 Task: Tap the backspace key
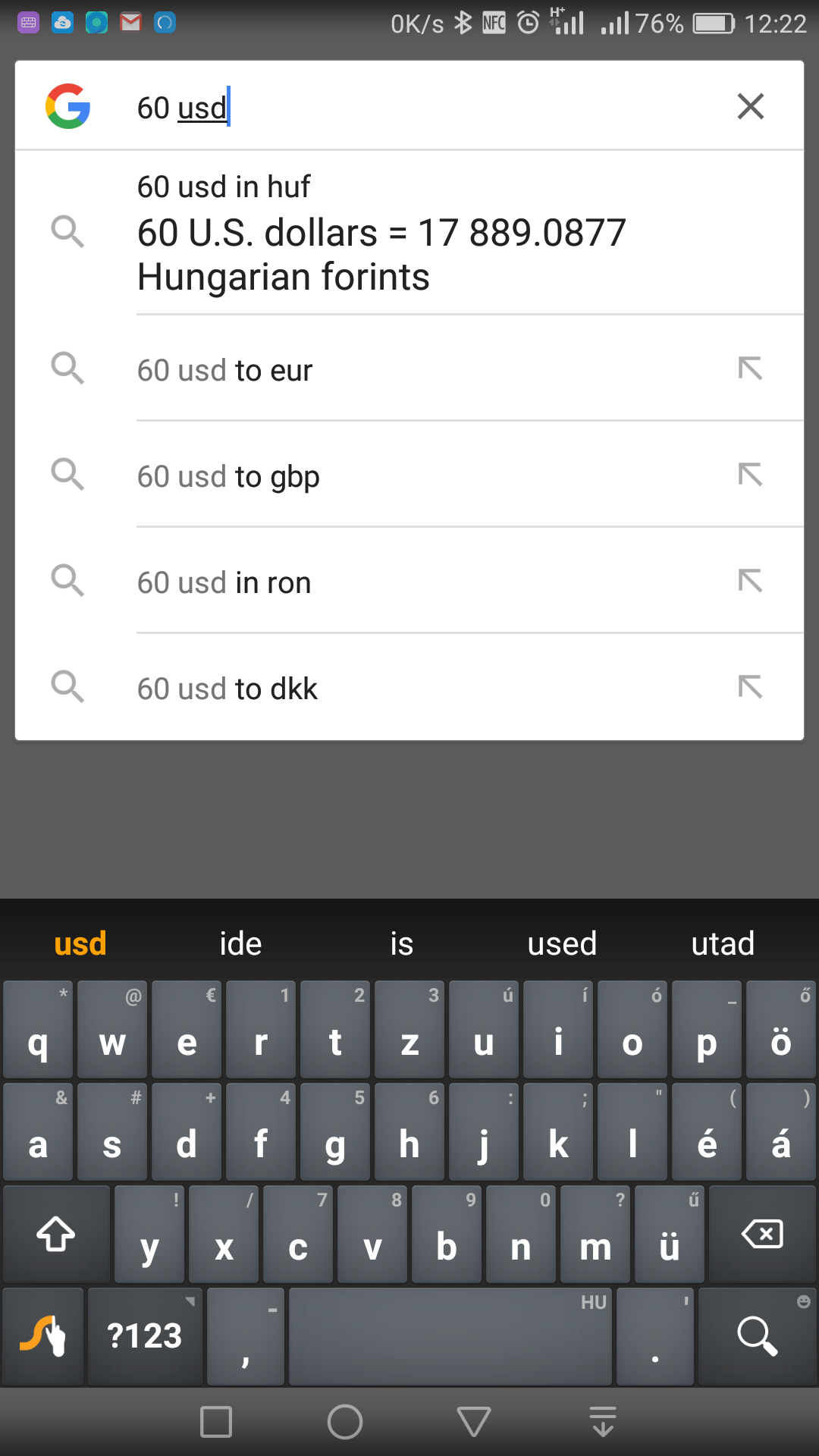point(762,1235)
